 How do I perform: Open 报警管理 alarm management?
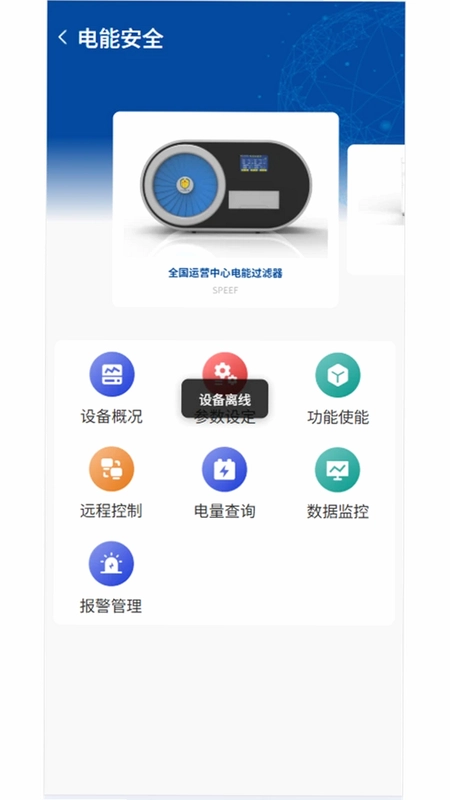[111, 578]
